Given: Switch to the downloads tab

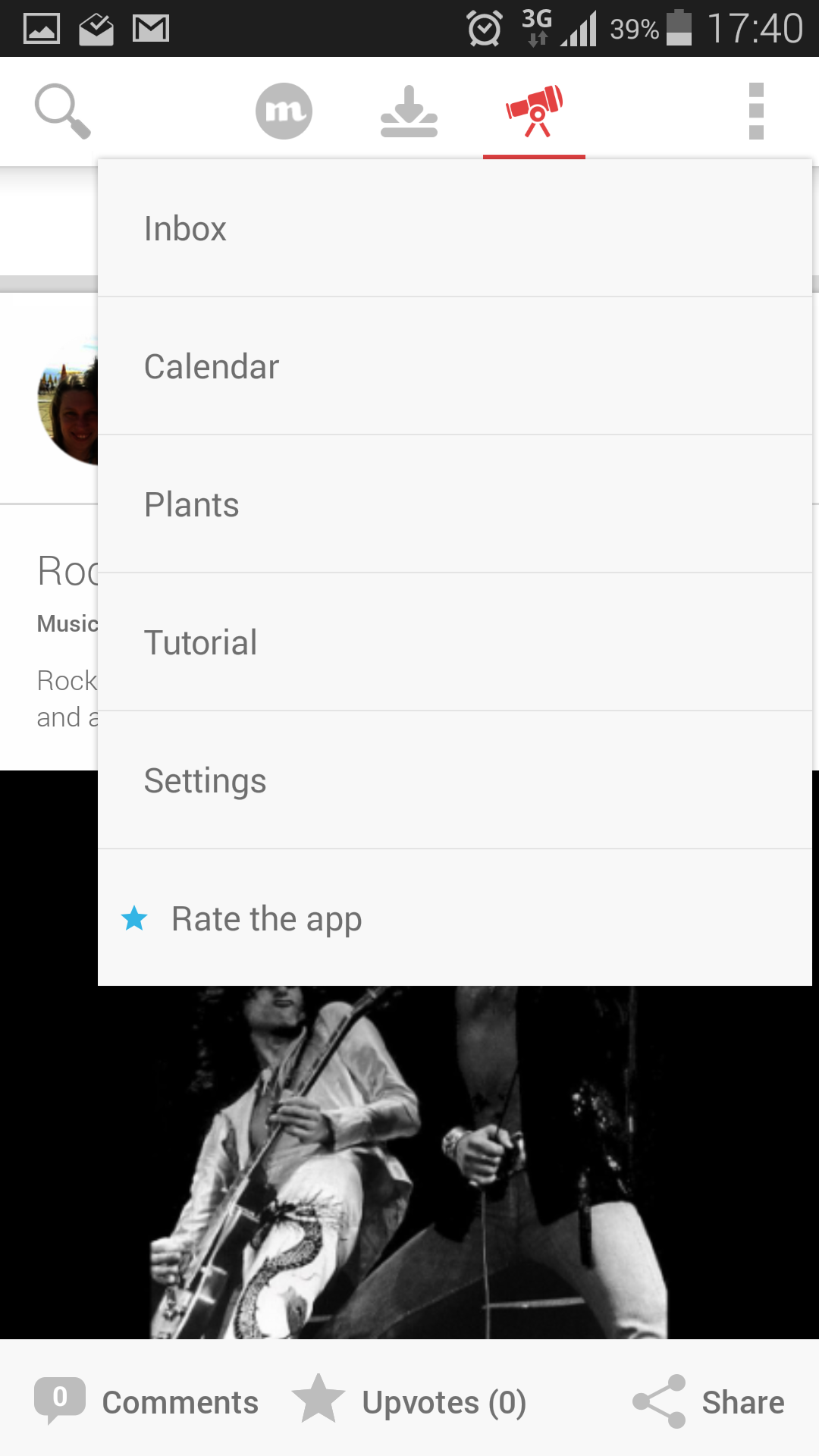Looking at the screenshot, I should 409,111.
